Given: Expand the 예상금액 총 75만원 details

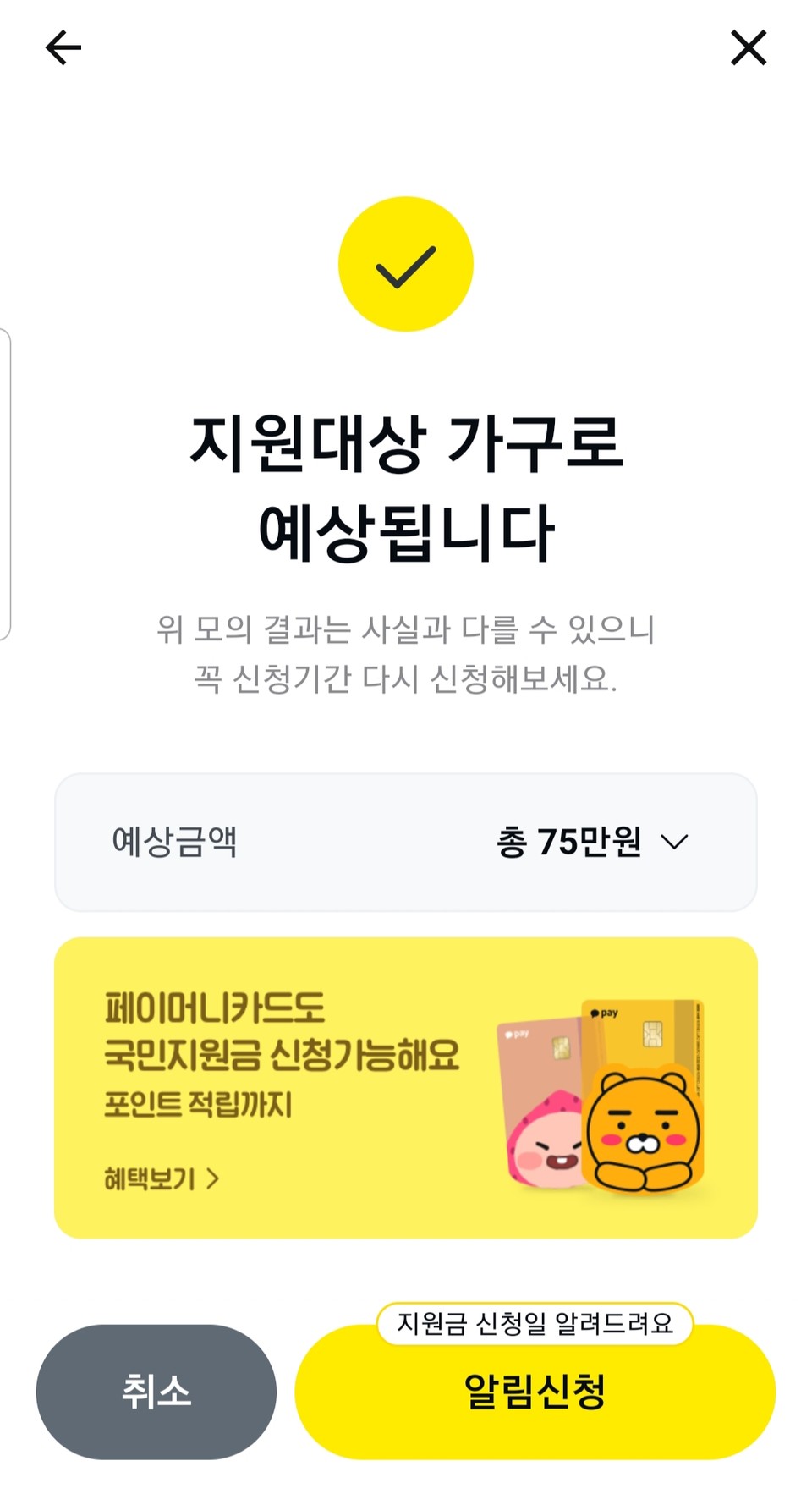Looking at the screenshot, I should tap(406, 842).
